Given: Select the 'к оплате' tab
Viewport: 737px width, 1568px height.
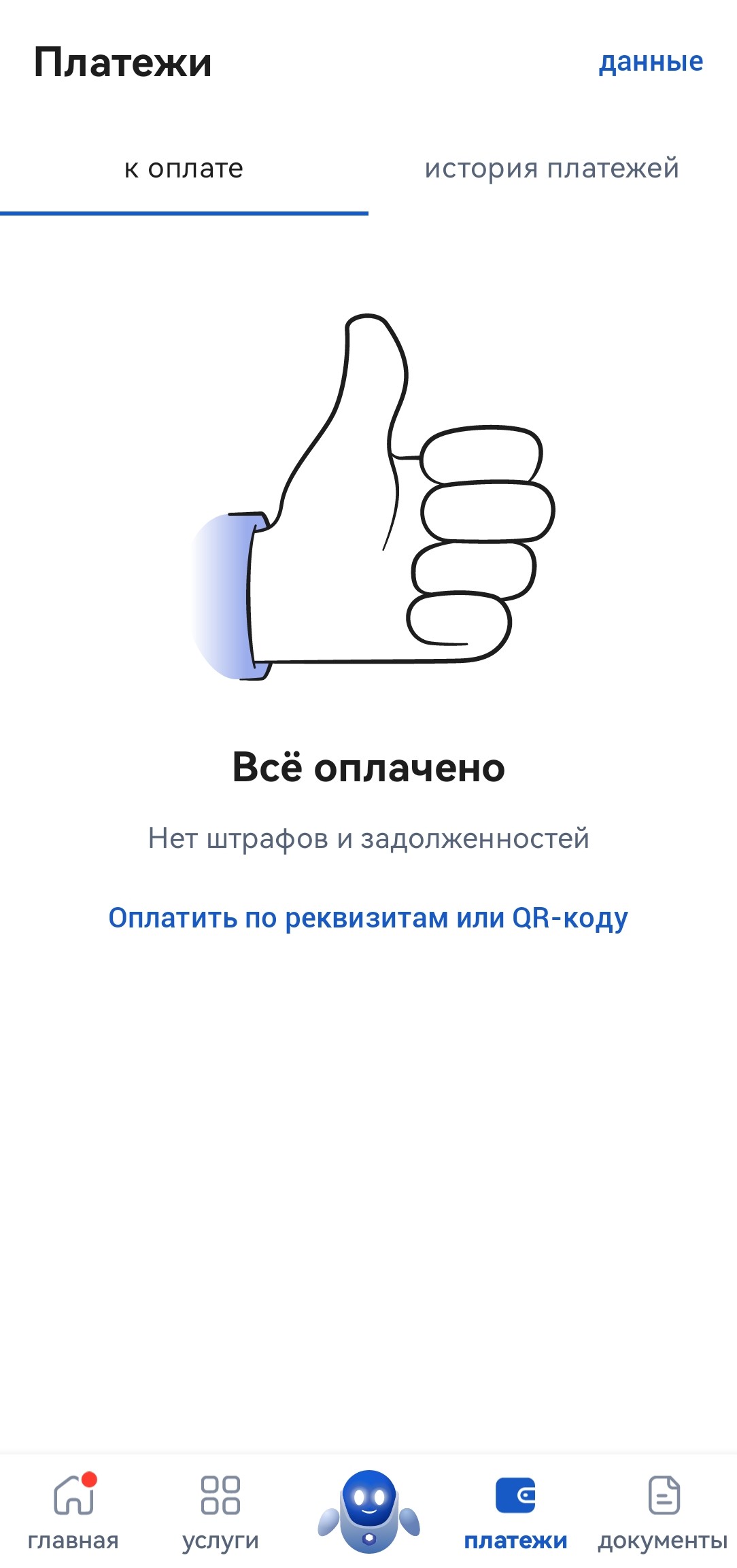Looking at the screenshot, I should (x=184, y=169).
